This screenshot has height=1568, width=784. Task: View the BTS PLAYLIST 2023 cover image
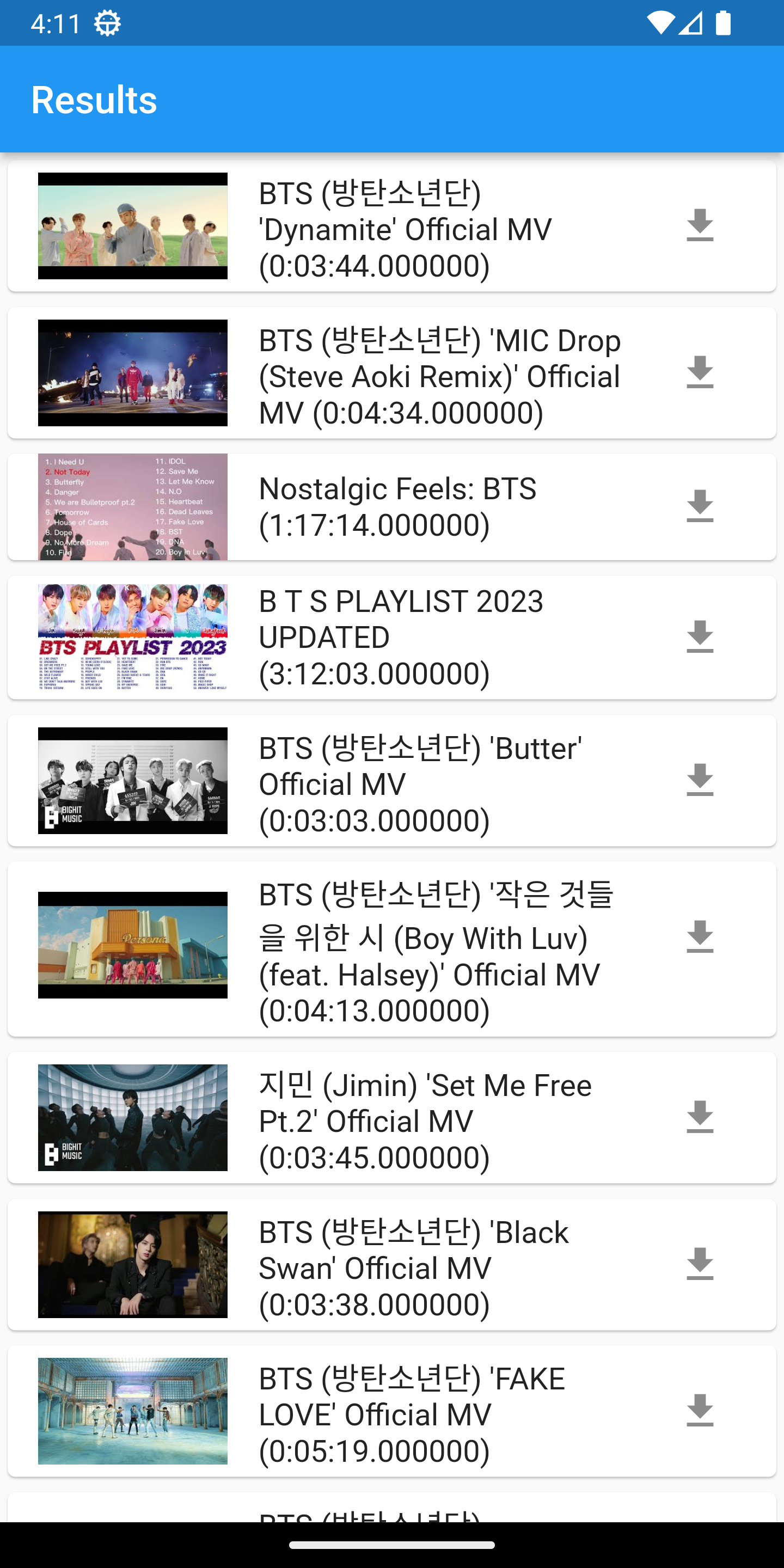tap(132, 636)
